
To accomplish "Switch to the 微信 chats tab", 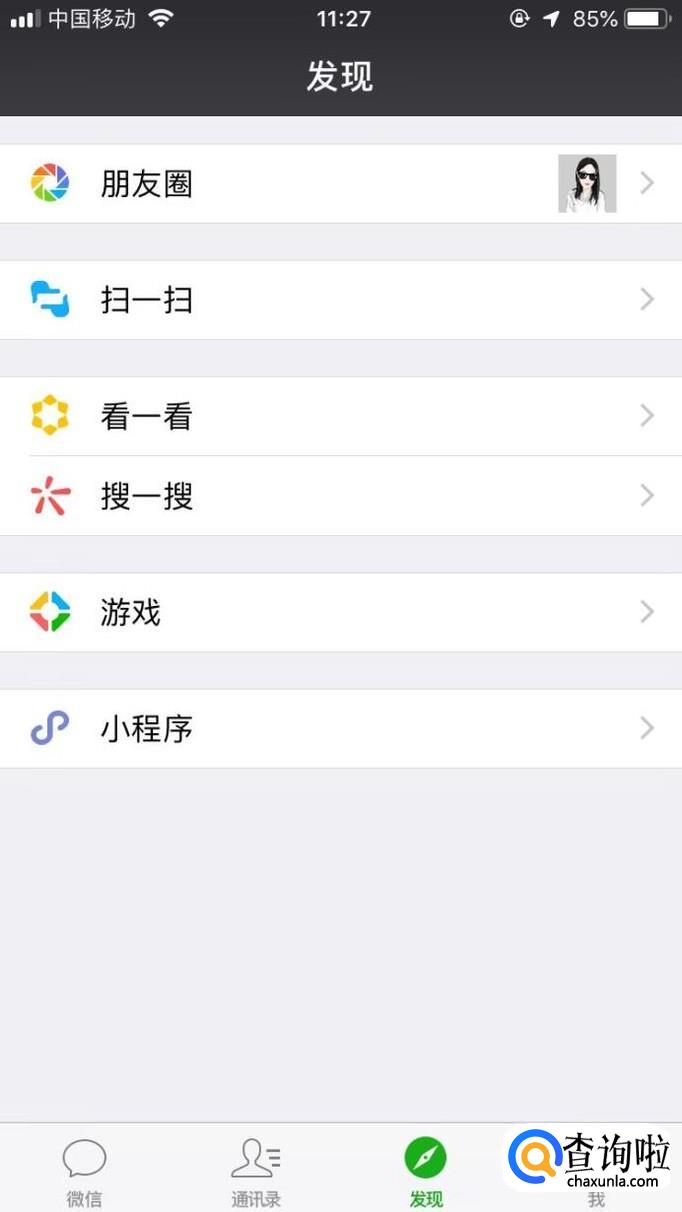I will 84,1170.
